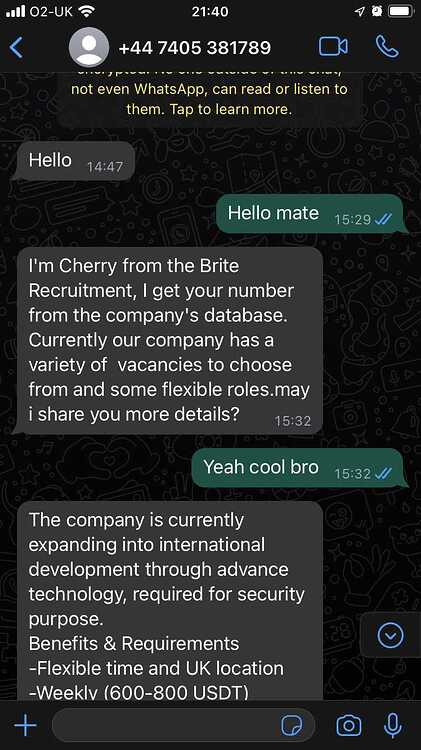Start a video call with this number
The height and width of the screenshot is (750, 421).
(x=333, y=47)
